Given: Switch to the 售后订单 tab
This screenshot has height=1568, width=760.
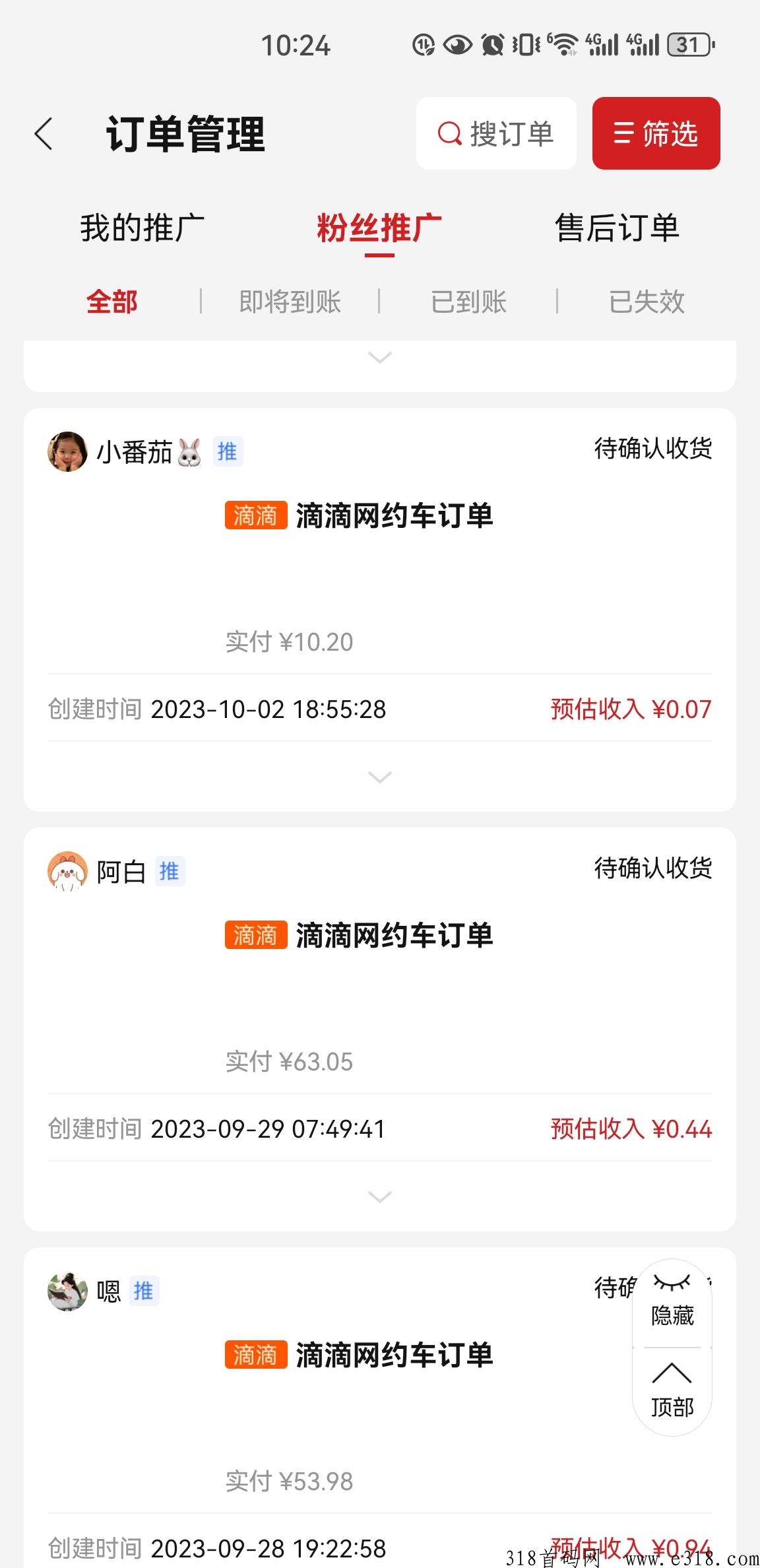Looking at the screenshot, I should pos(617,228).
